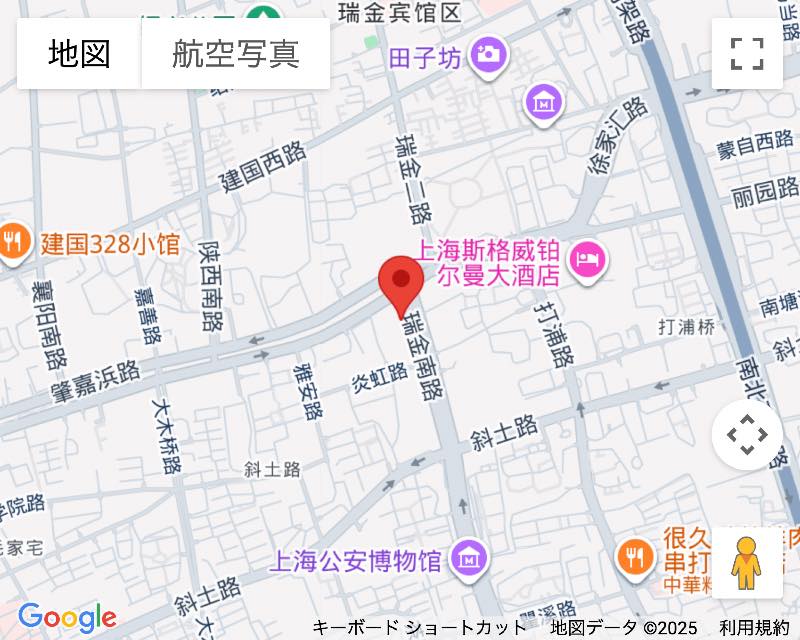Screen dimensions: 800x640
Task: View キーボード ショートカット
Action: tap(418, 628)
